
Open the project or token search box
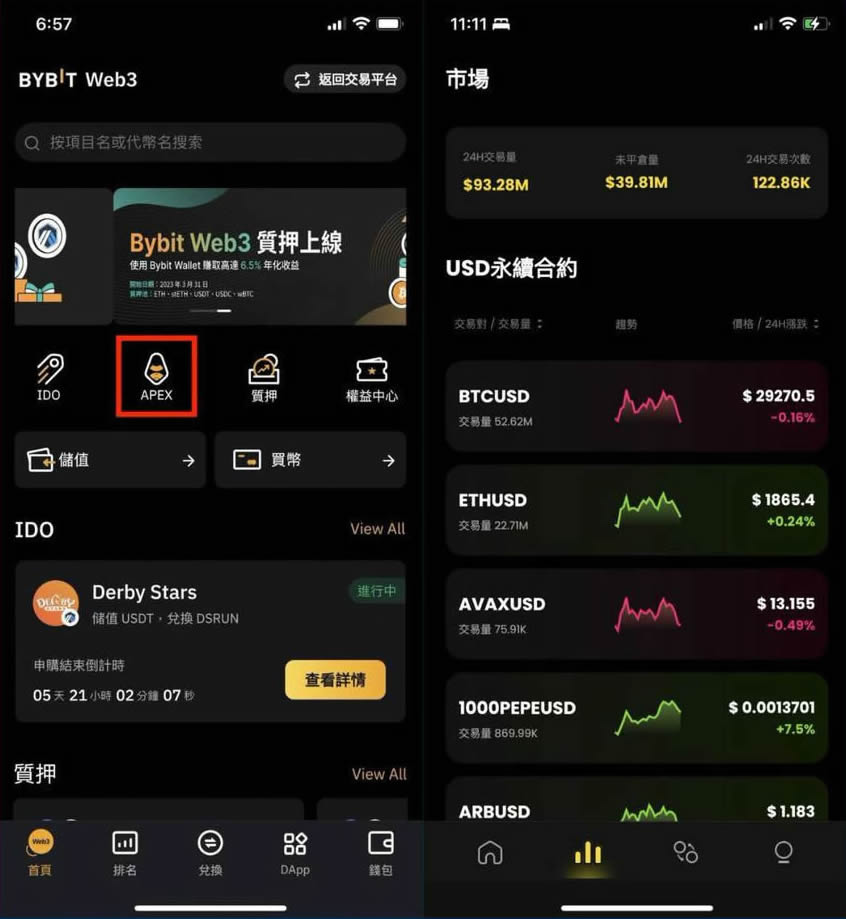point(210,143)
